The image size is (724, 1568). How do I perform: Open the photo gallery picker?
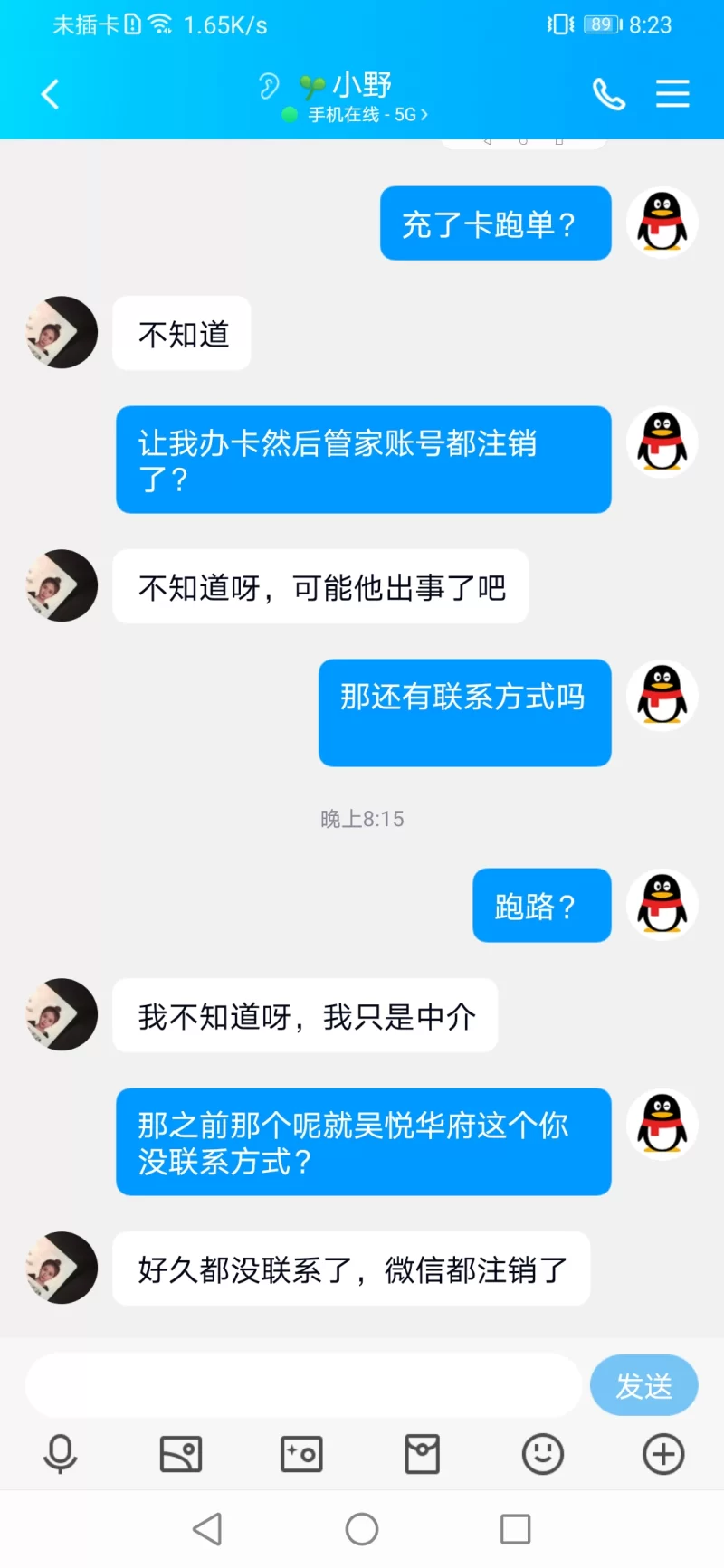click(181, 1455)
